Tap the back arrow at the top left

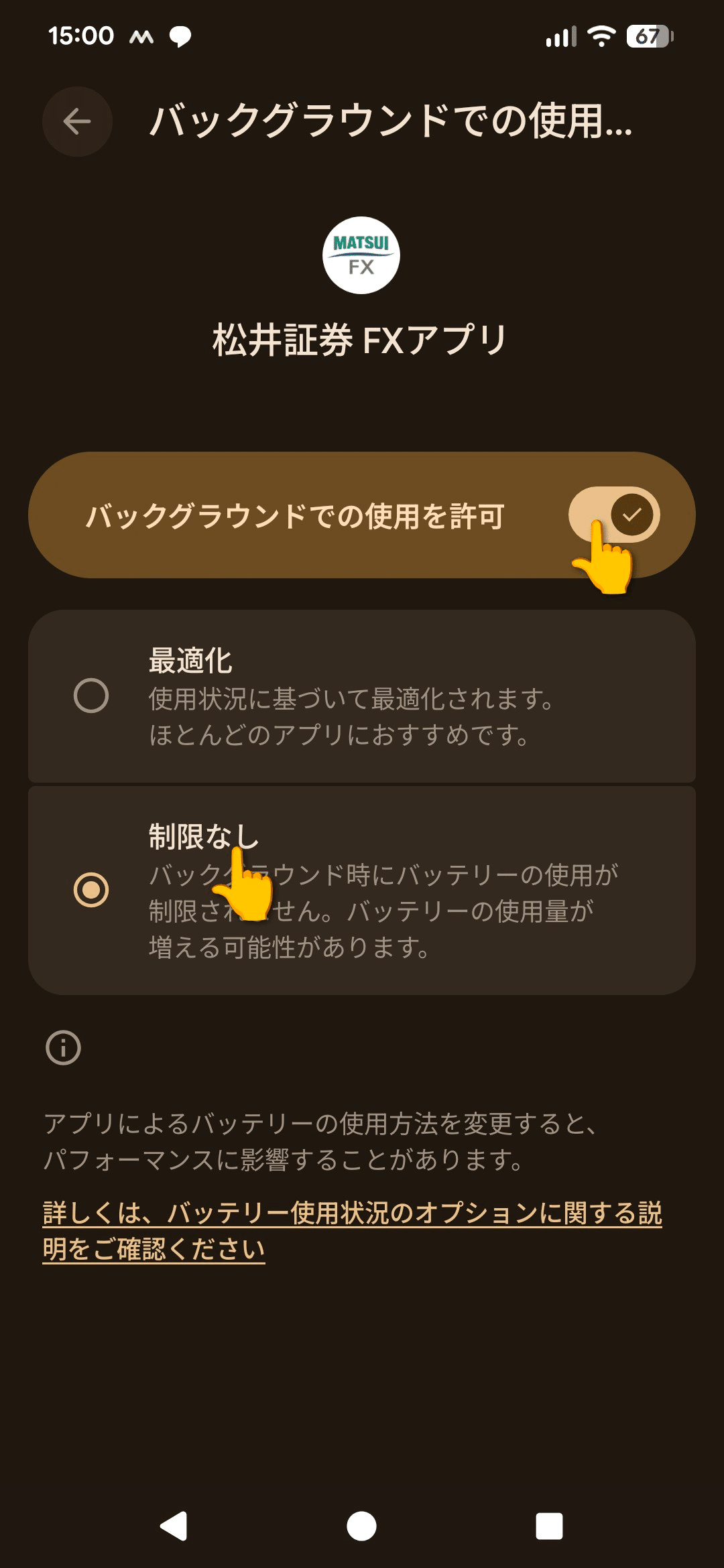tap(76, 121)
